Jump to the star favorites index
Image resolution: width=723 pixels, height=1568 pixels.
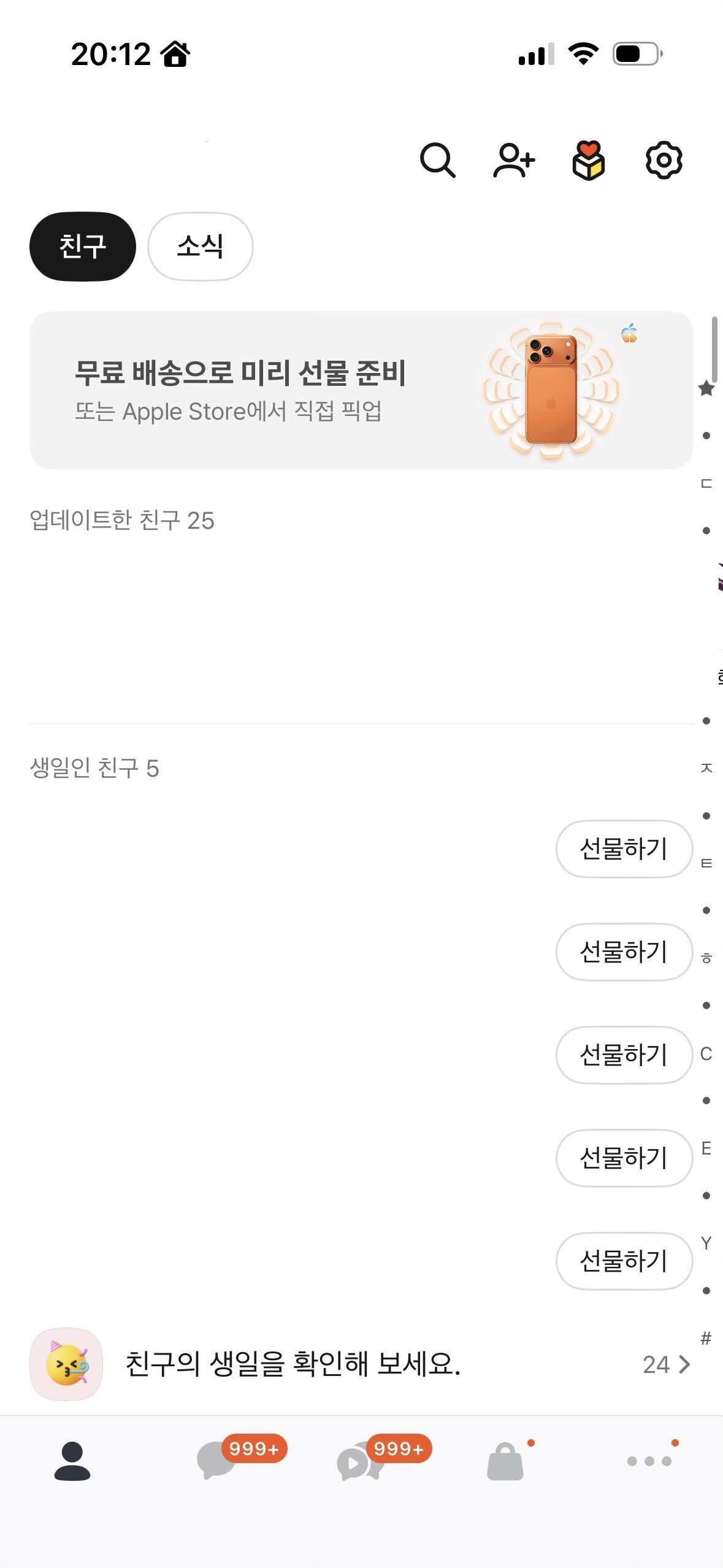706,388
